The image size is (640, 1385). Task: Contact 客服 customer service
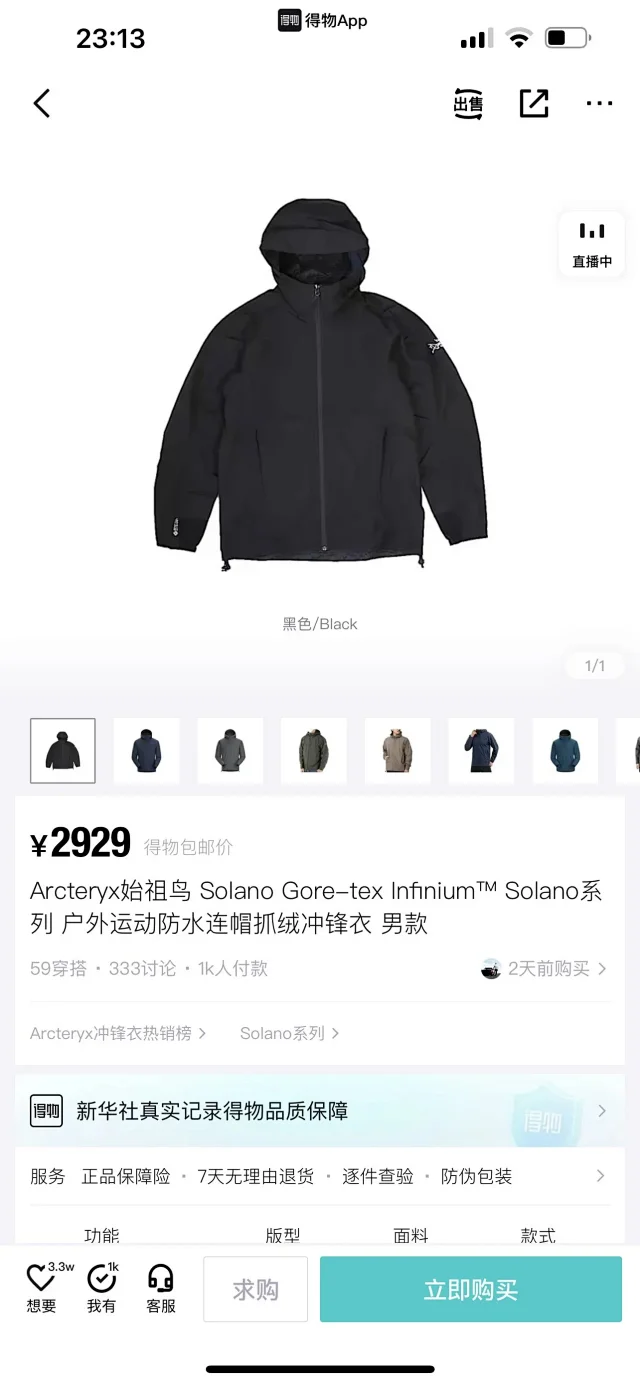pyautogui.click(x=161, y=1288)
